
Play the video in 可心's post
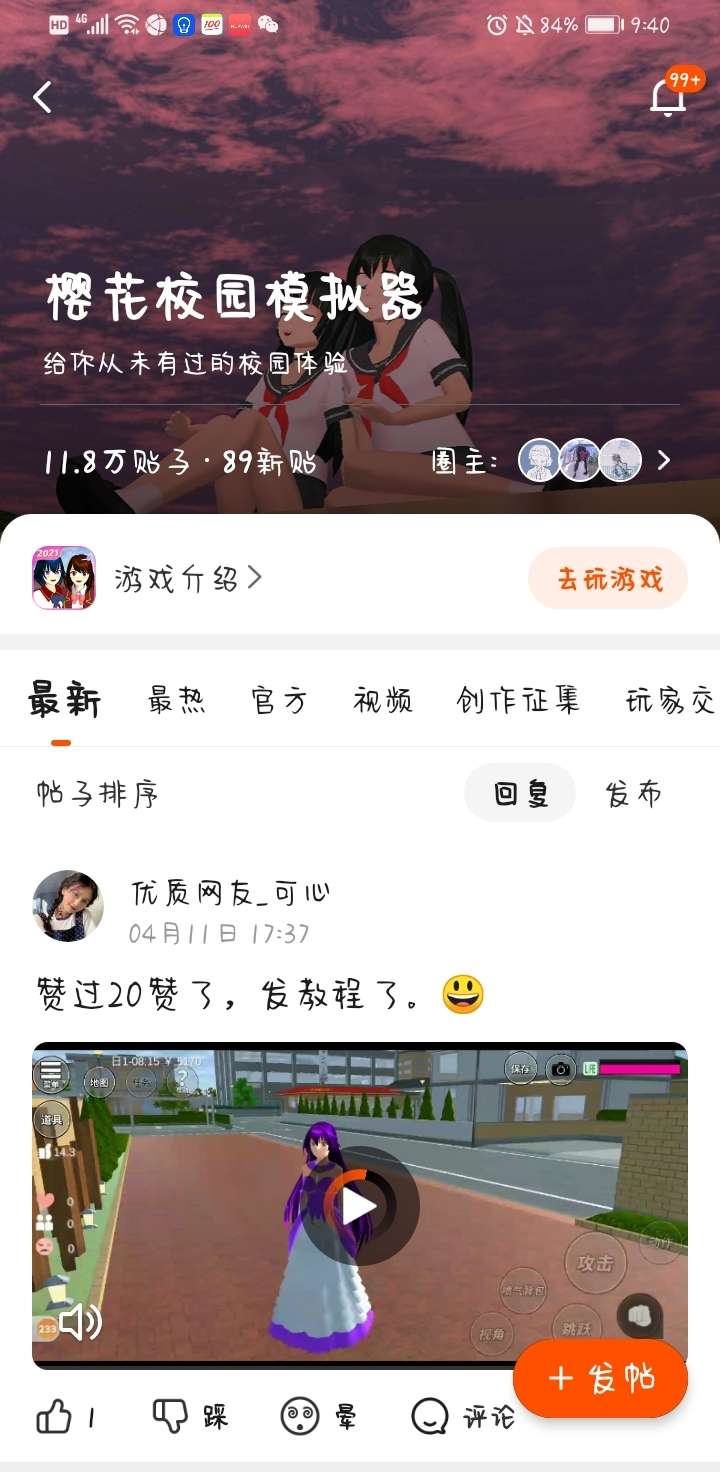click(x=359, y=1206)
